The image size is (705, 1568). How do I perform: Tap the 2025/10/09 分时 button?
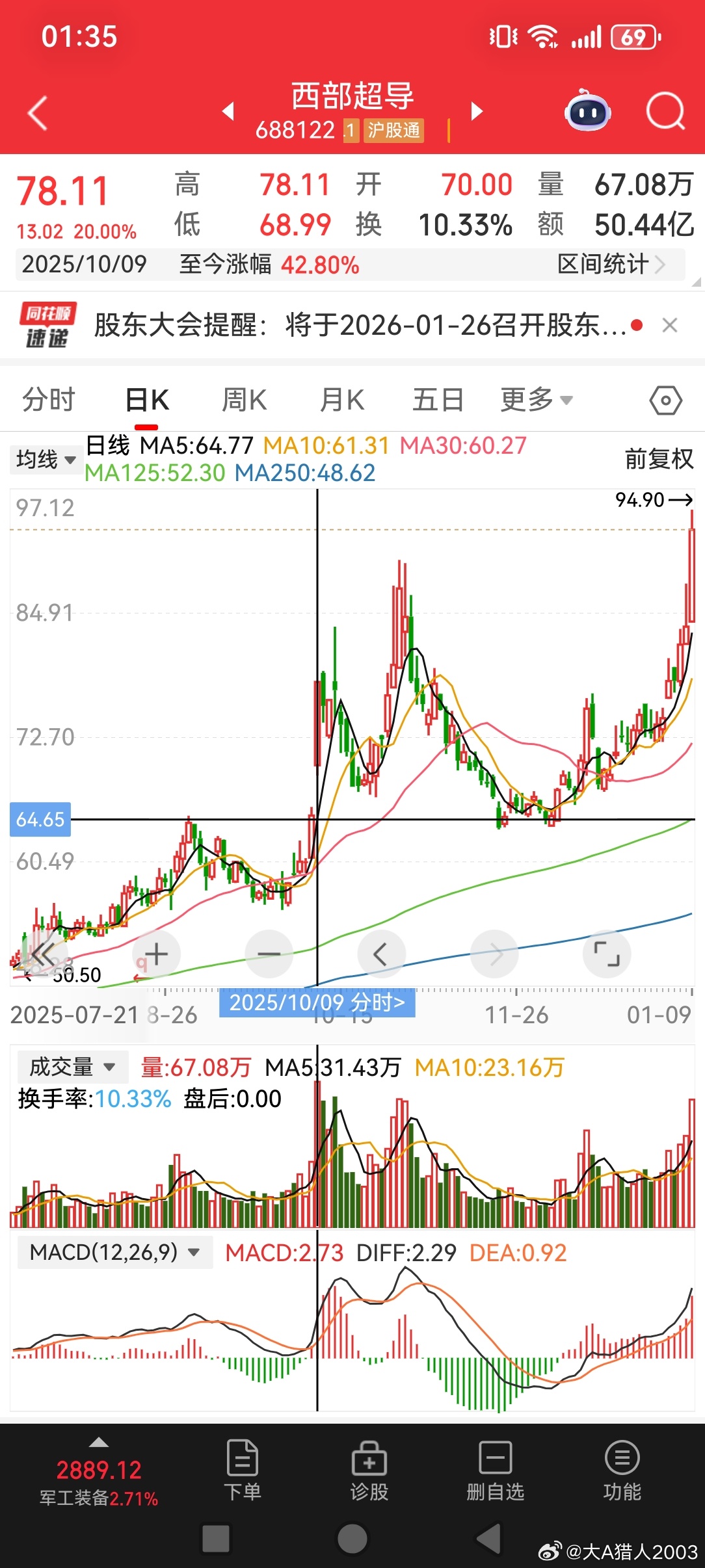317,1004
